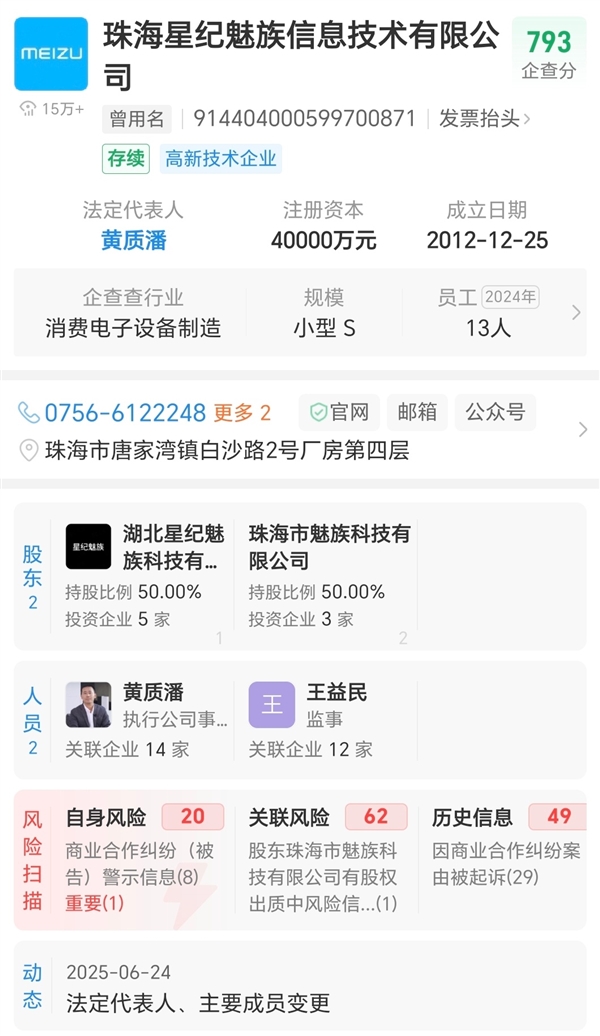Open 自身风险 self risk details
Viewport: 600px width, 1036px height.
(x=145, y=859)
